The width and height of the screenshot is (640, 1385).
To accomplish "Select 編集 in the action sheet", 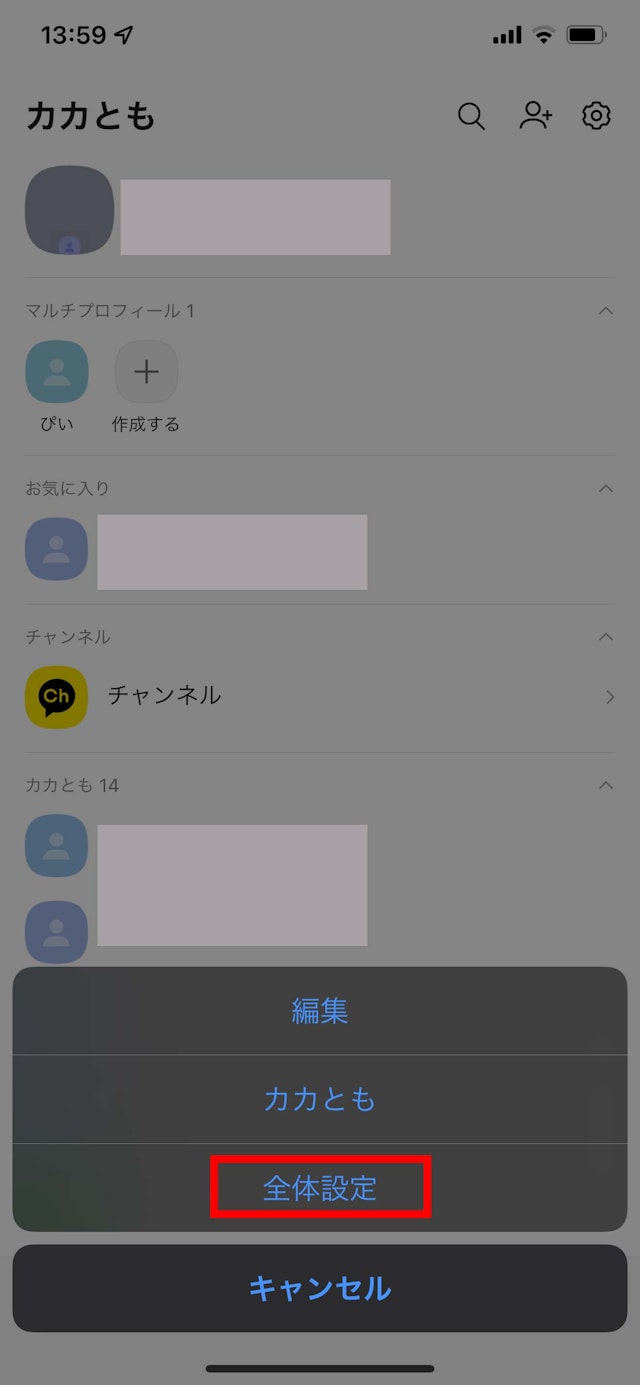I will pos(320,1011).
